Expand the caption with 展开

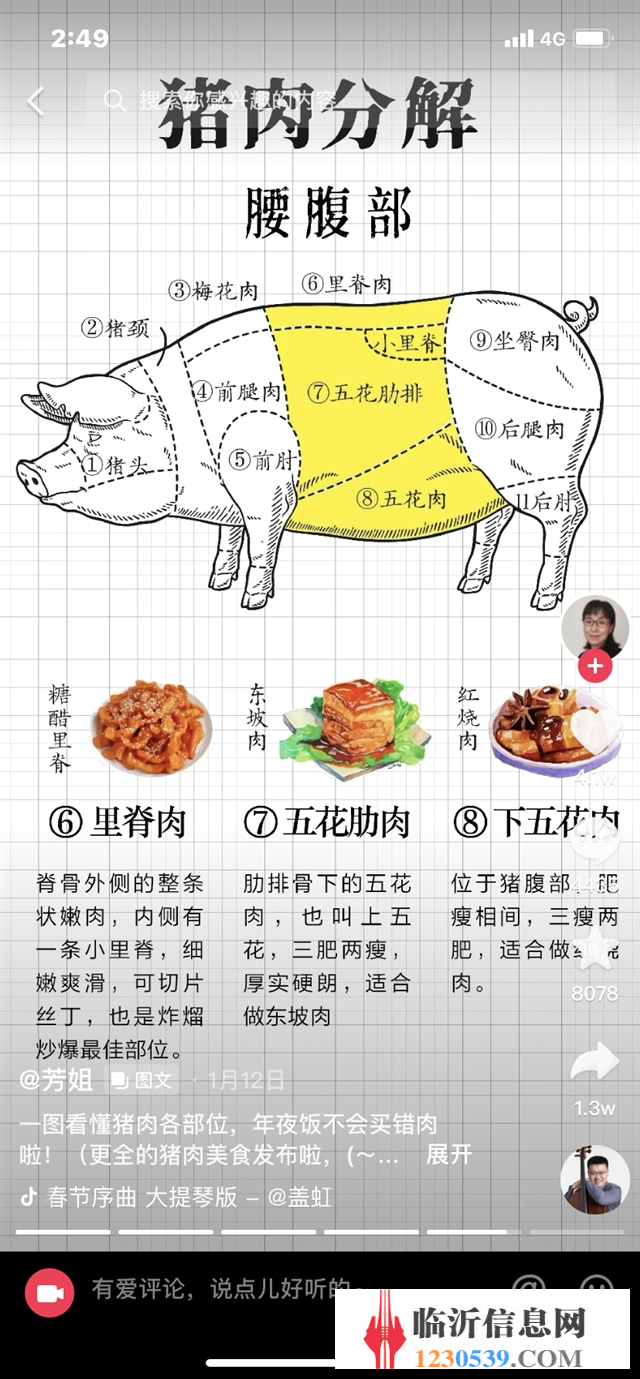448,1155
